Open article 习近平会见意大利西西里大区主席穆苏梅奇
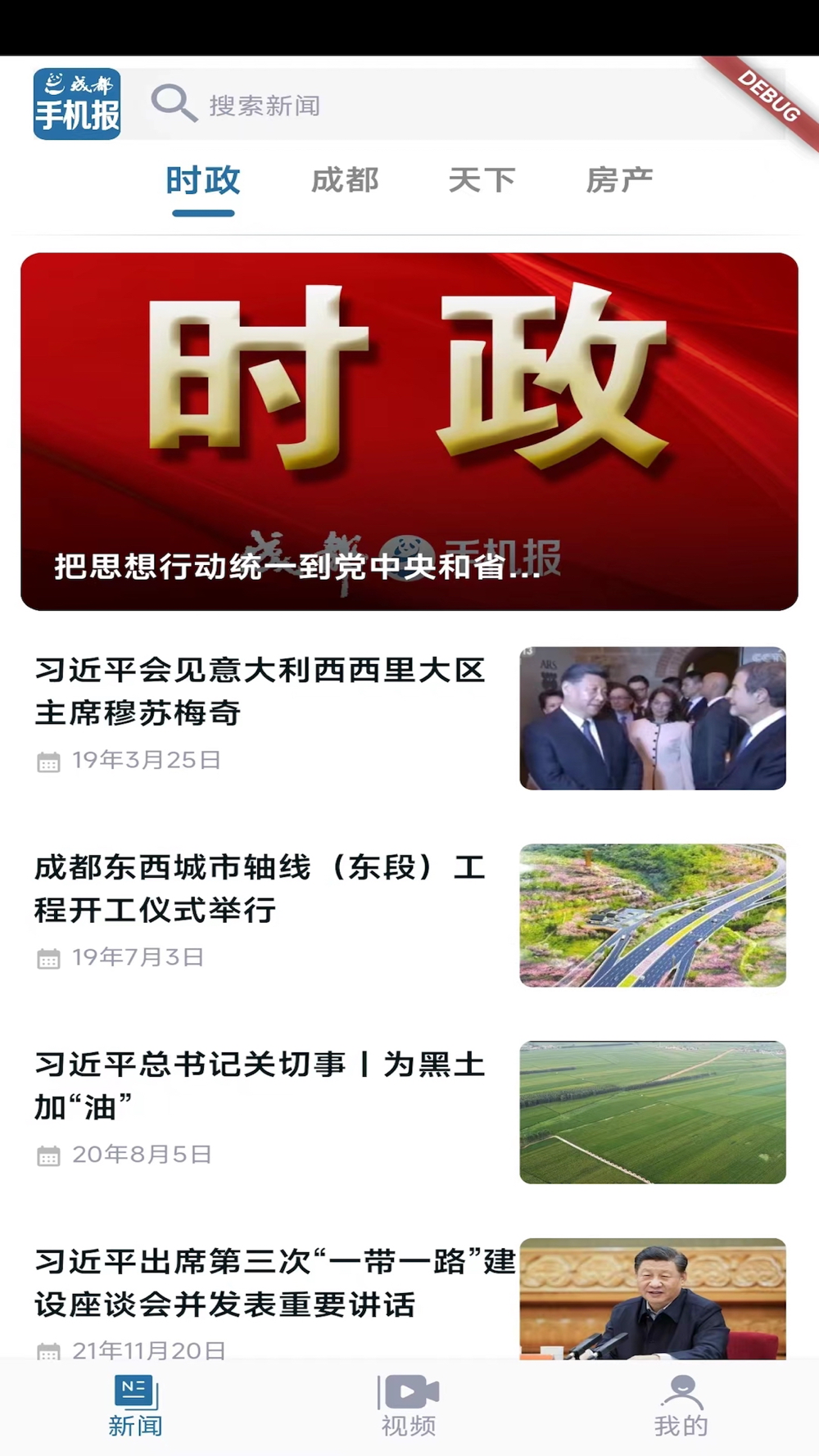The height and width of the screenshot is (1456, 819). [409, 718]
